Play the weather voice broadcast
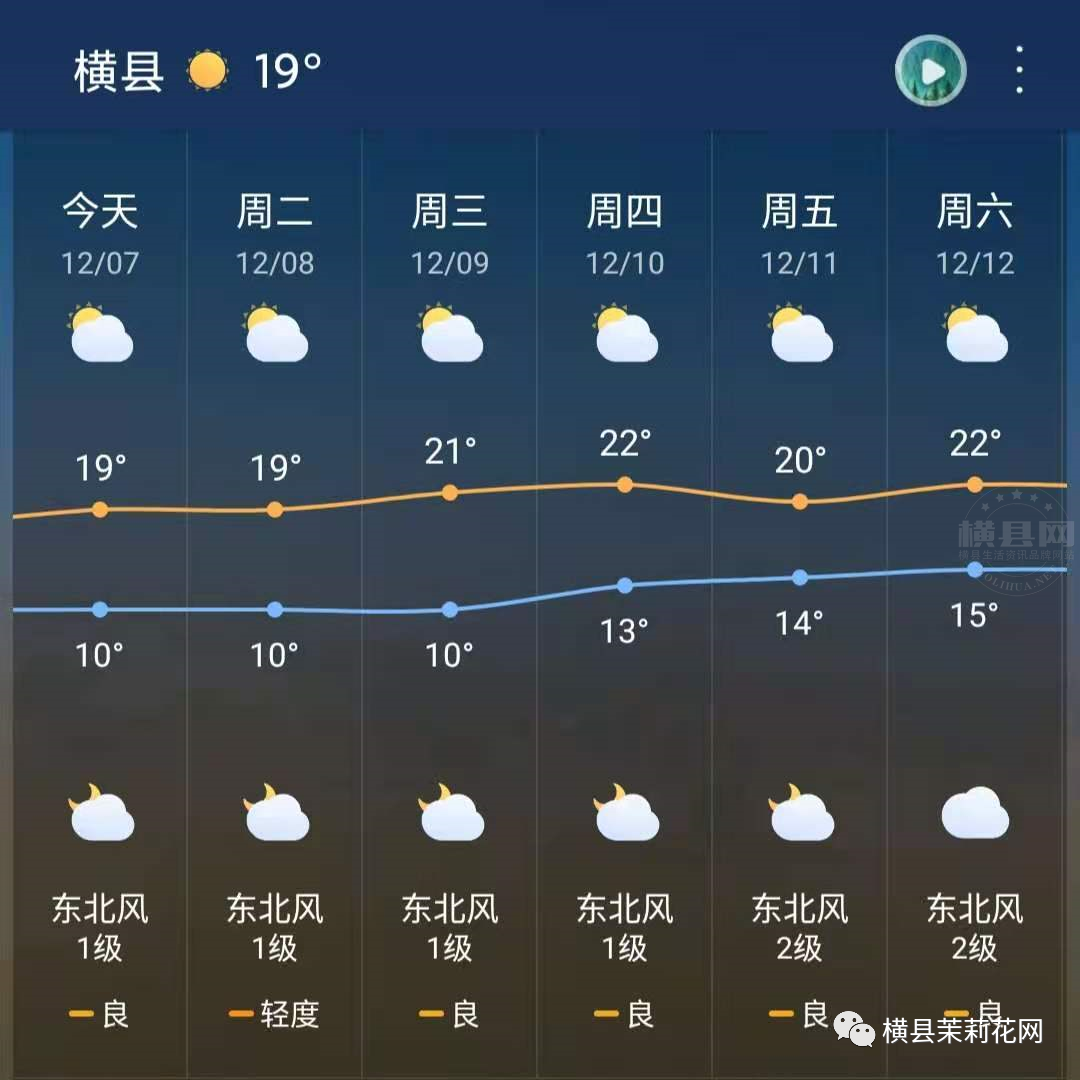1080x1080 pixels. [930, 71]
